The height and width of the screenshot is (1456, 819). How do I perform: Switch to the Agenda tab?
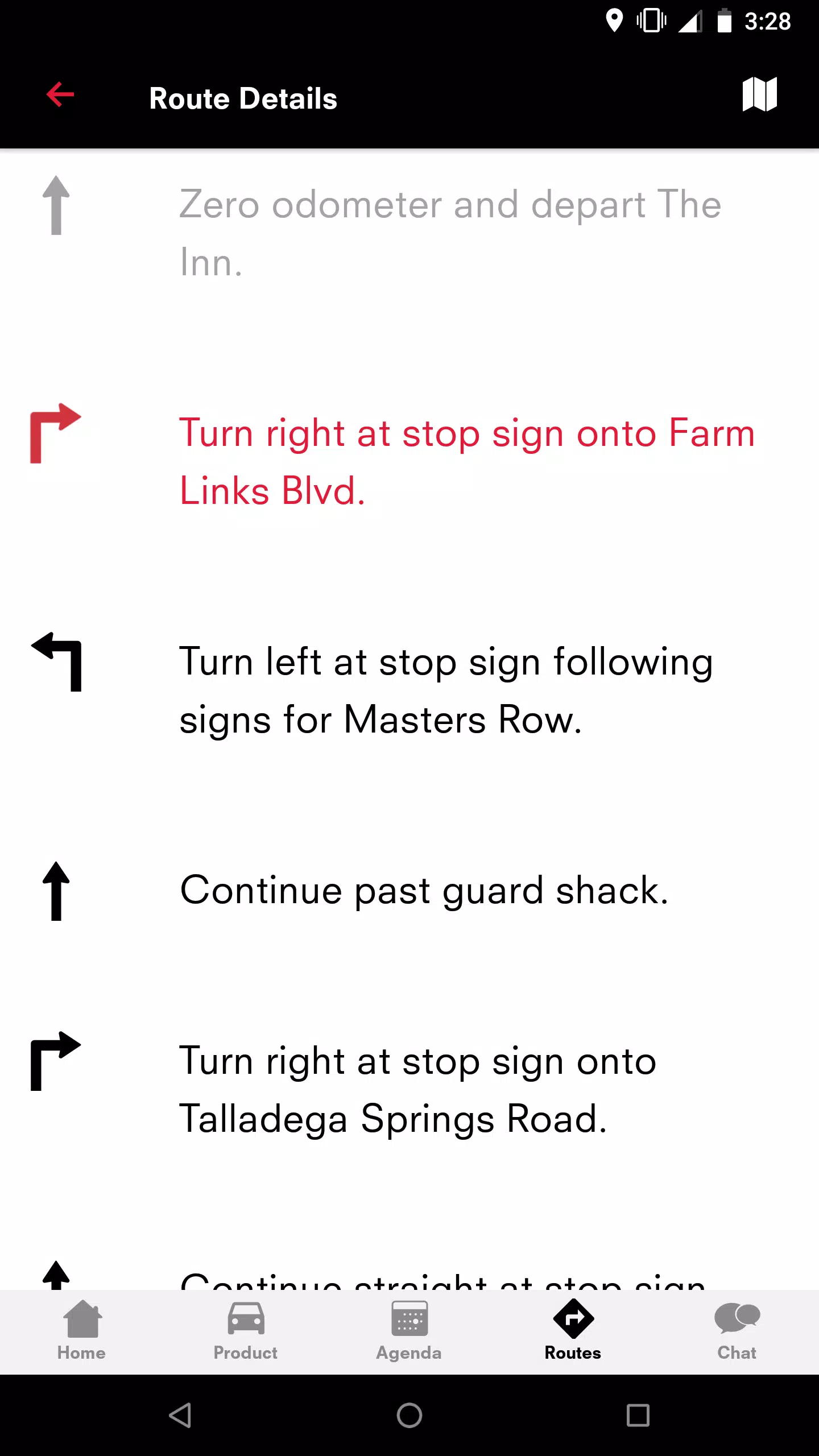[409, 1331]
